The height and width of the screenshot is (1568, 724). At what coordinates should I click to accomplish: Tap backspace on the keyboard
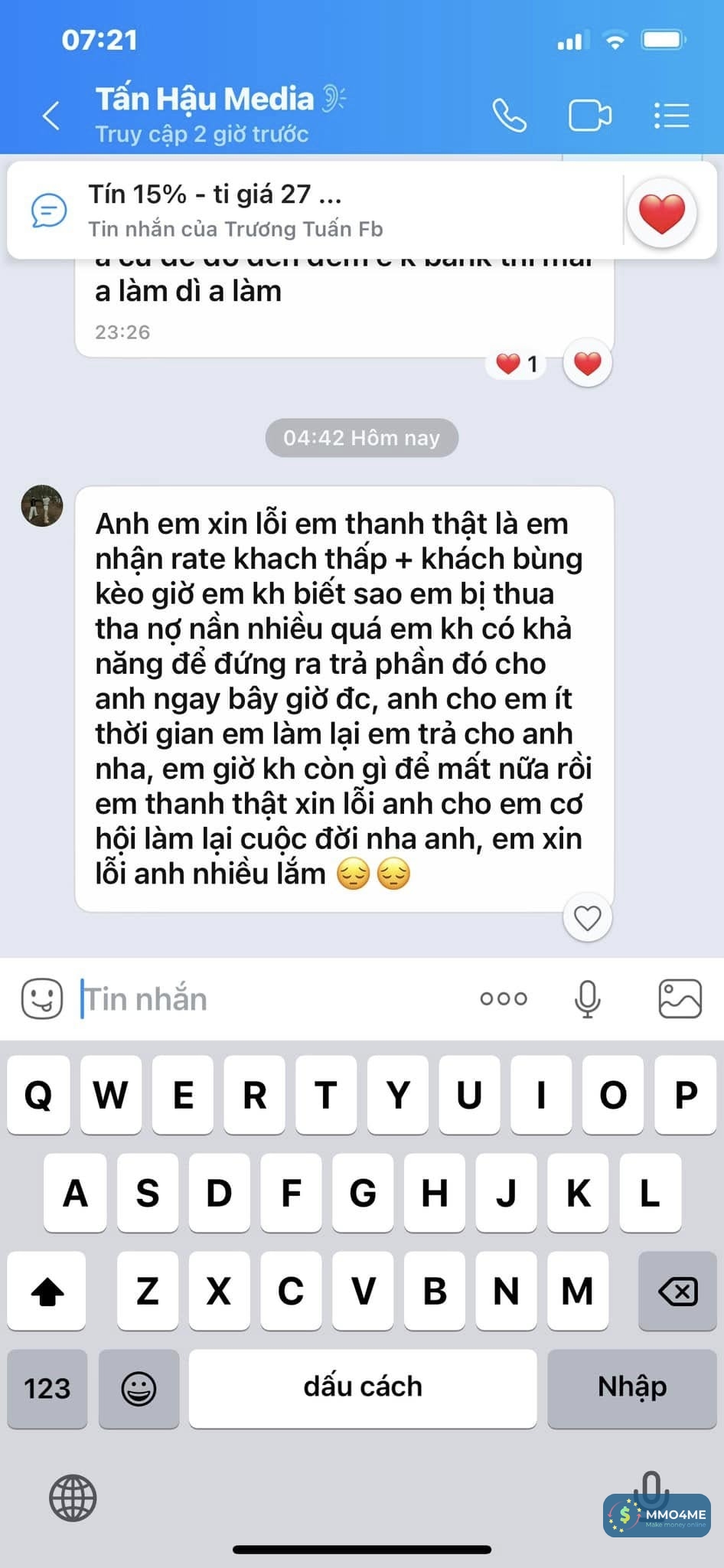[x=677, y=1292]
